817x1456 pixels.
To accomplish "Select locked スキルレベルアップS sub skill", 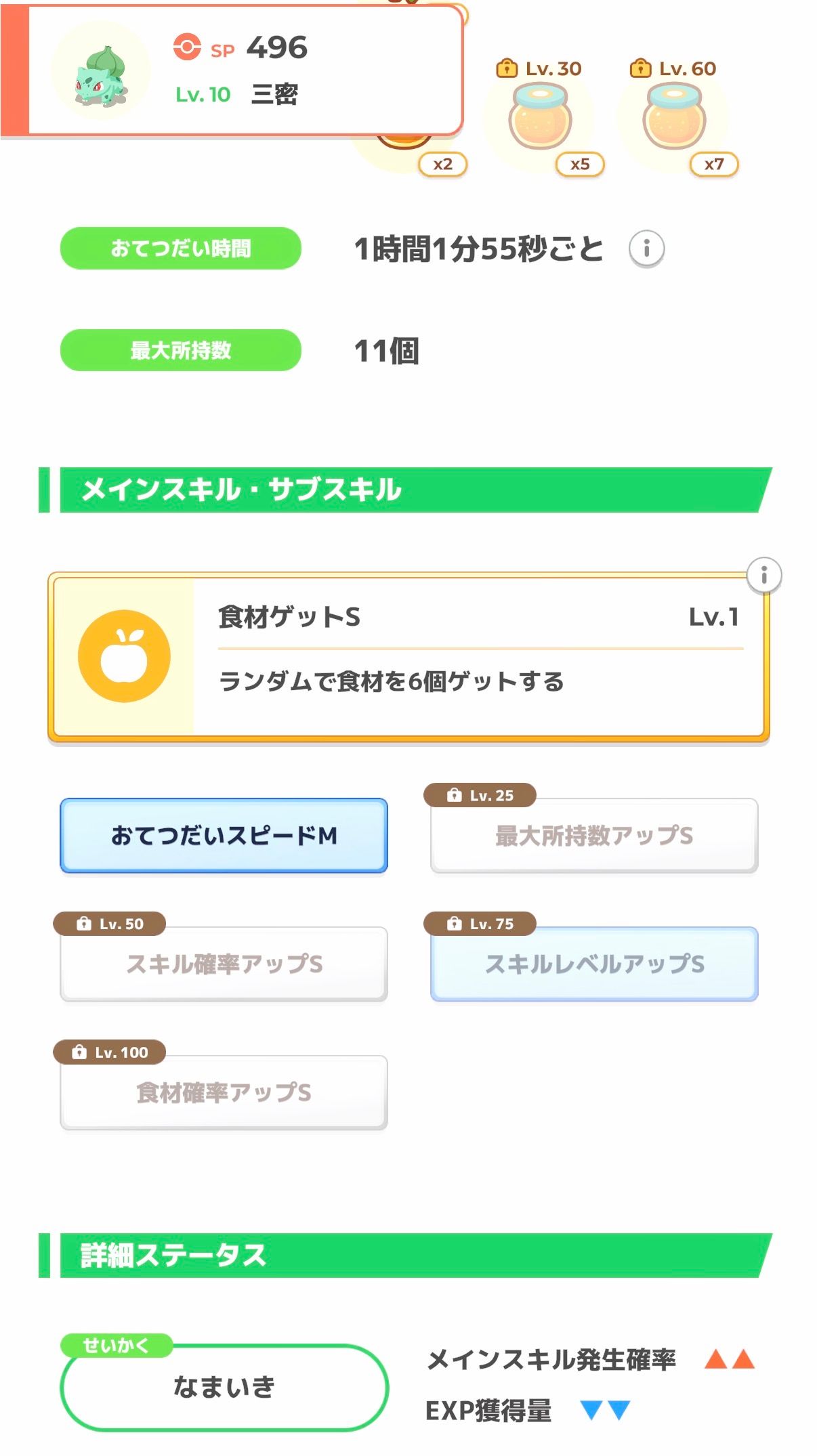I will tap(594, 964).
